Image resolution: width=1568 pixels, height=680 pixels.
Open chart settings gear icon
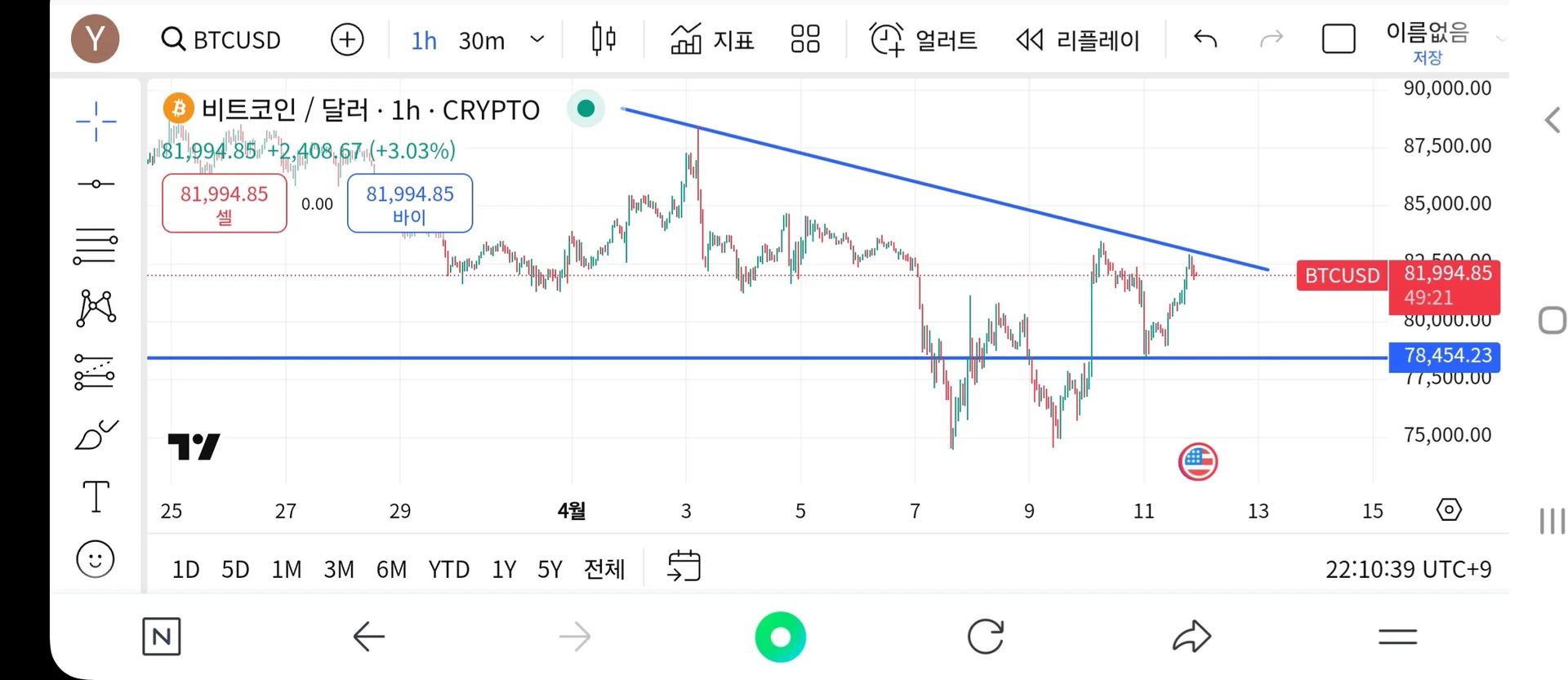(x=1449, y=510)
